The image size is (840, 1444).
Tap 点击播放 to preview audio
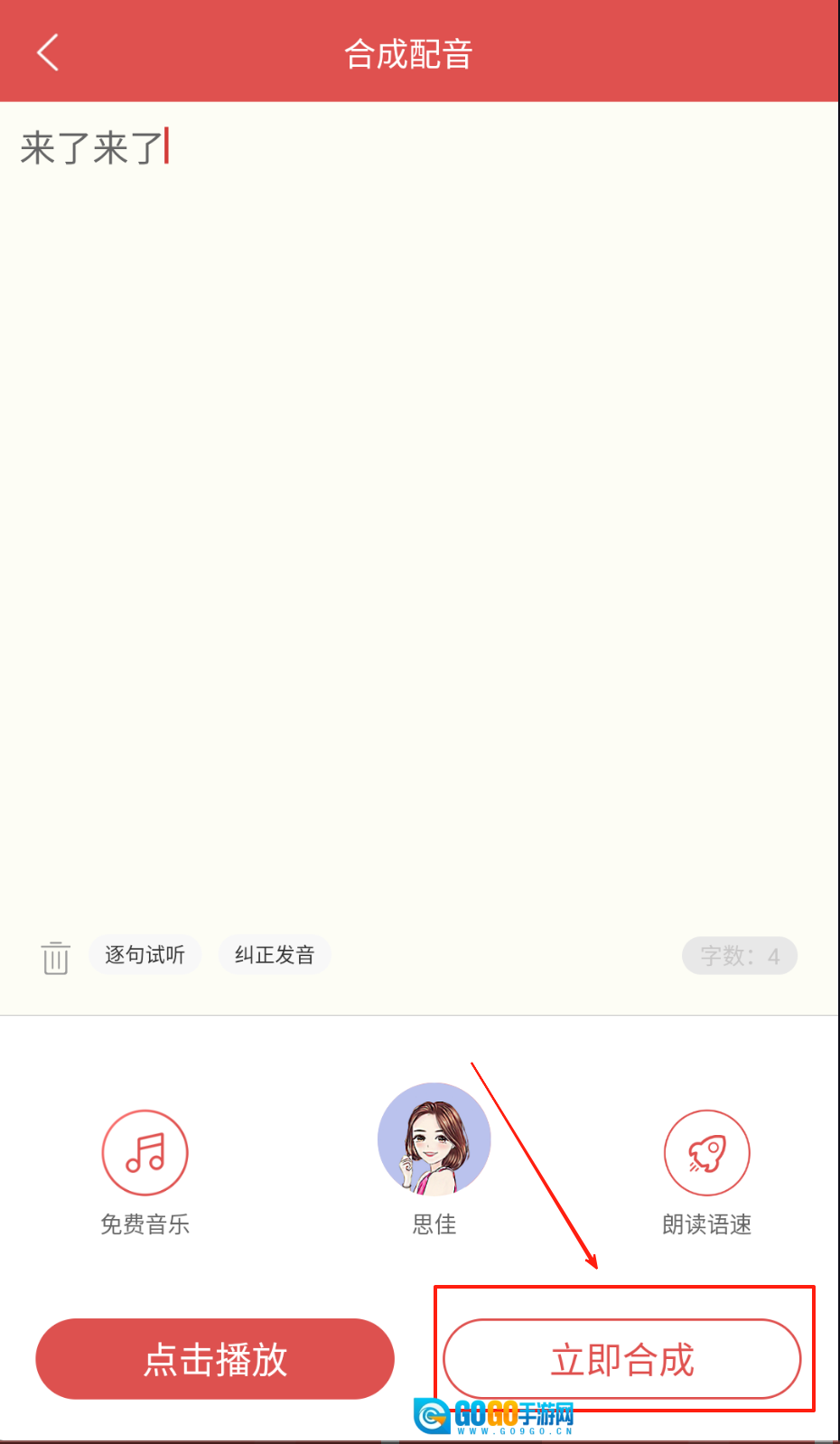[215, 1358]
